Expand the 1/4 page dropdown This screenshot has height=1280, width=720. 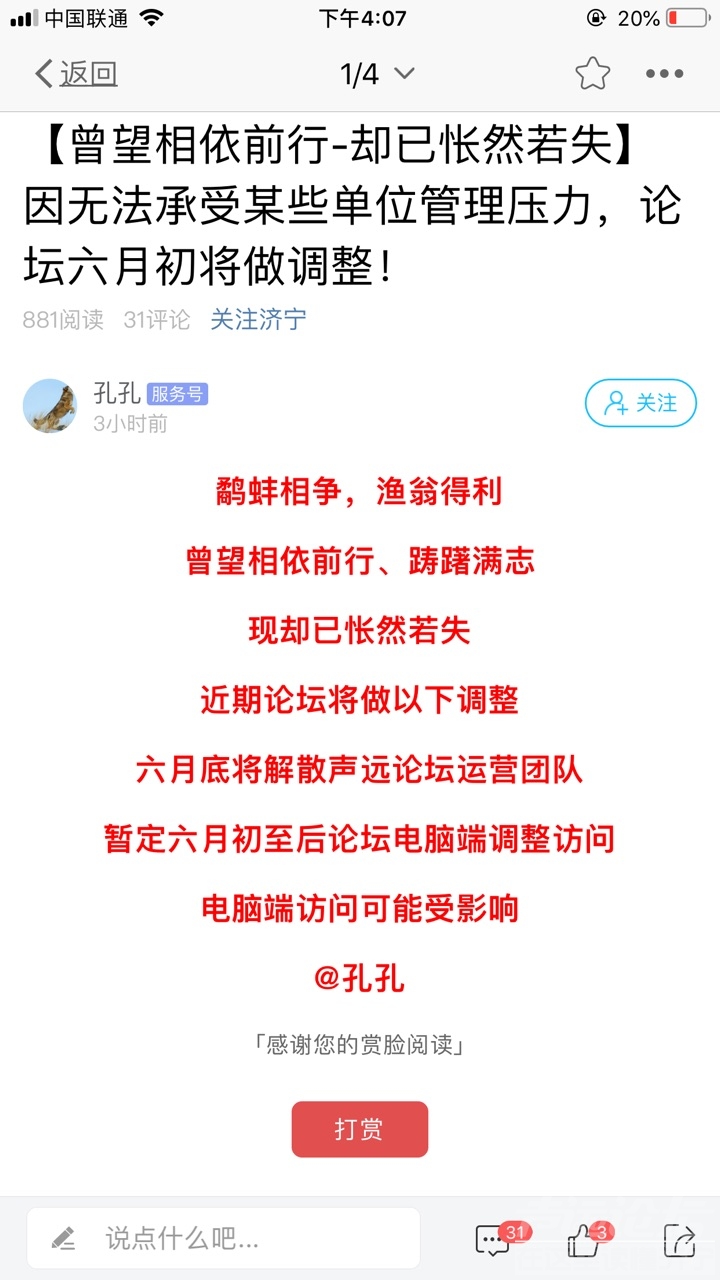pos(377,74)
